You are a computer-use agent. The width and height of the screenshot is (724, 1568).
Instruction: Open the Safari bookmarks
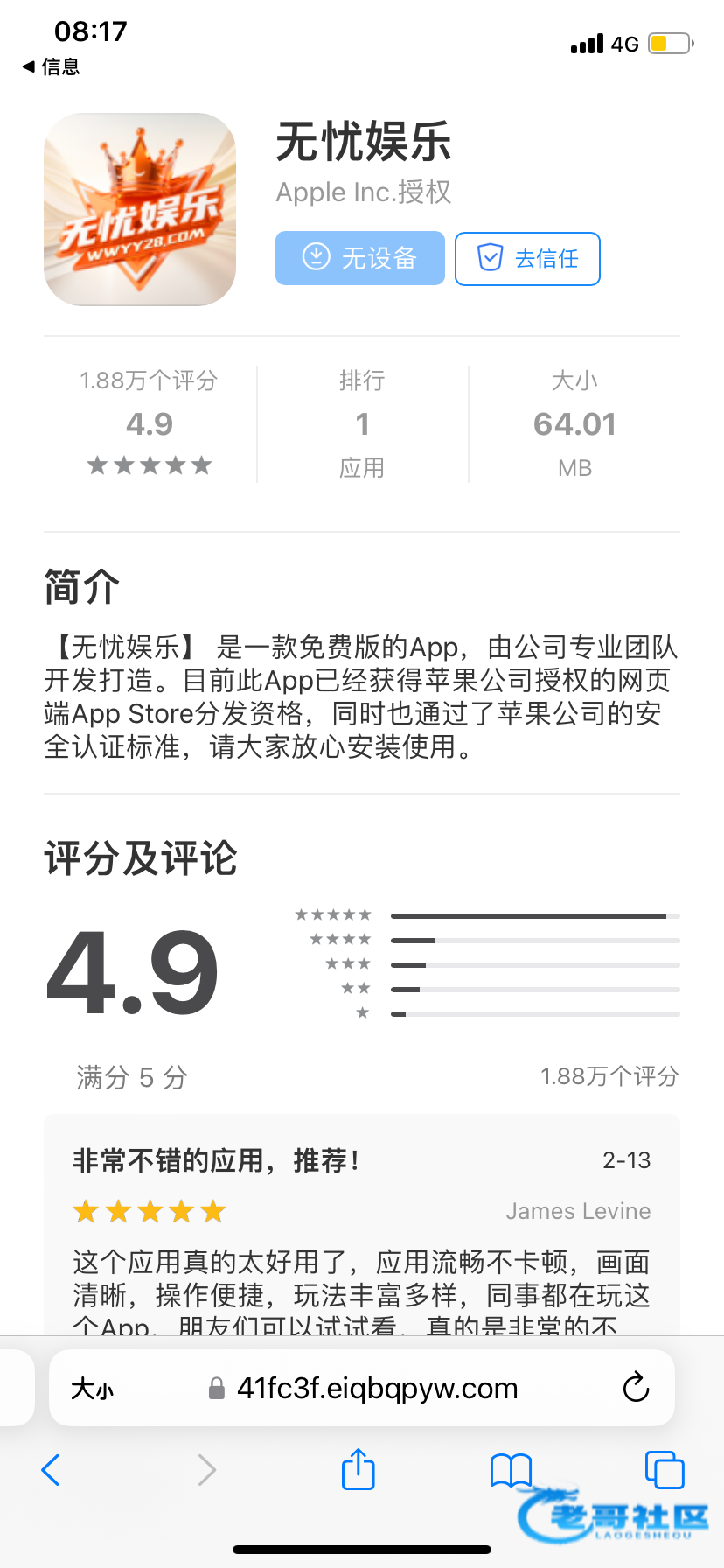(511, 1470)
